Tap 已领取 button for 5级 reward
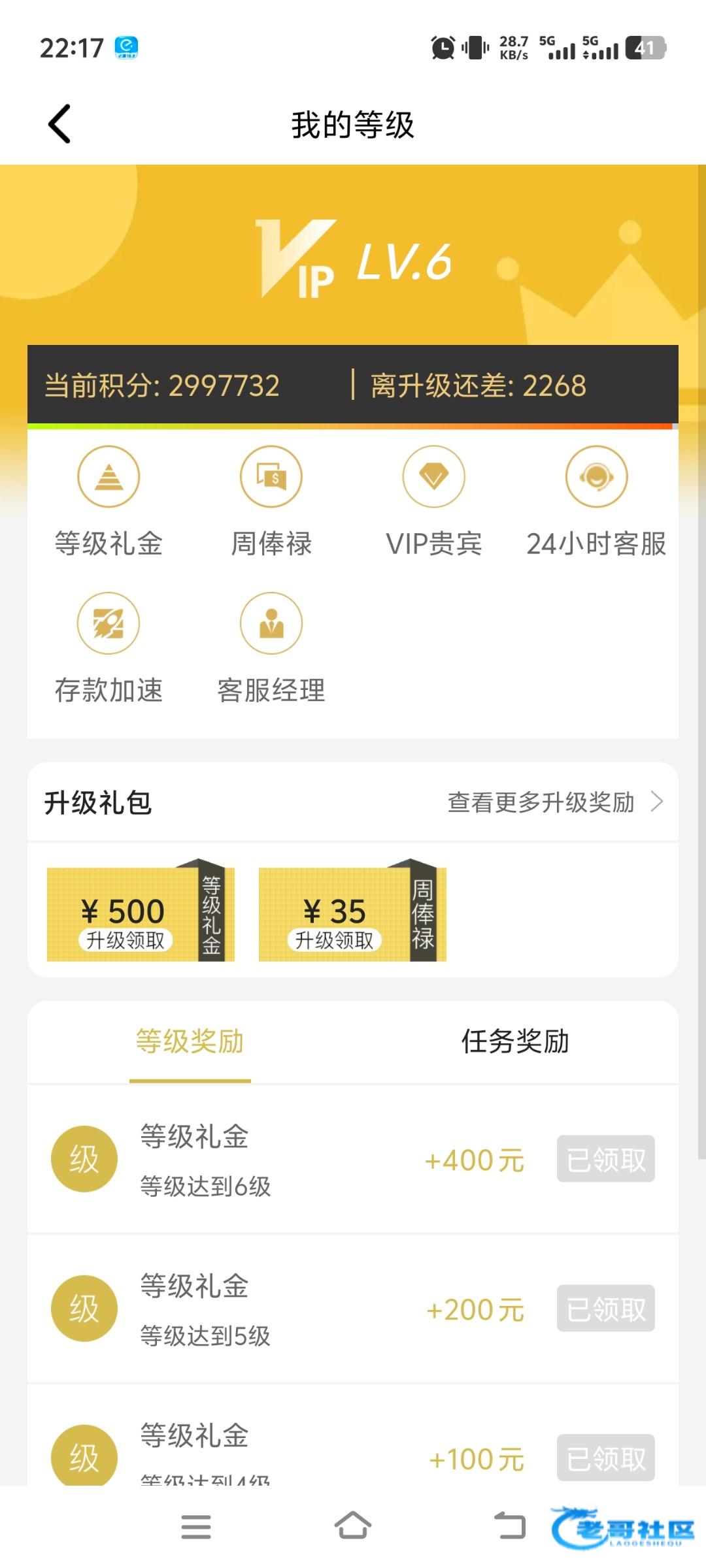The image size is (706, 1568). pyautogui.click(x=605, y=1309)
